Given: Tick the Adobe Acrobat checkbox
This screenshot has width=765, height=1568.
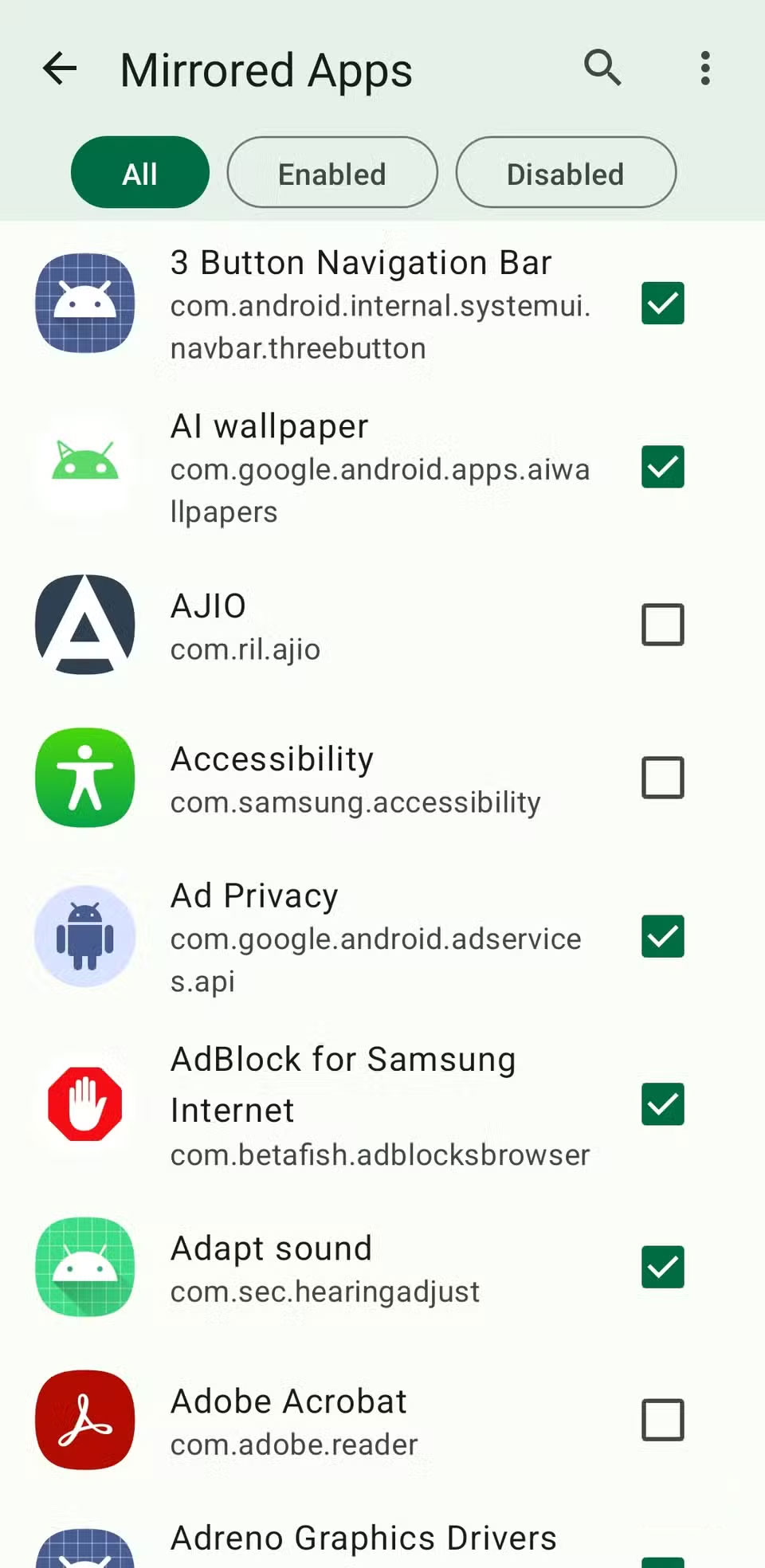Looking at the screenshot, I should [662, 1420].
